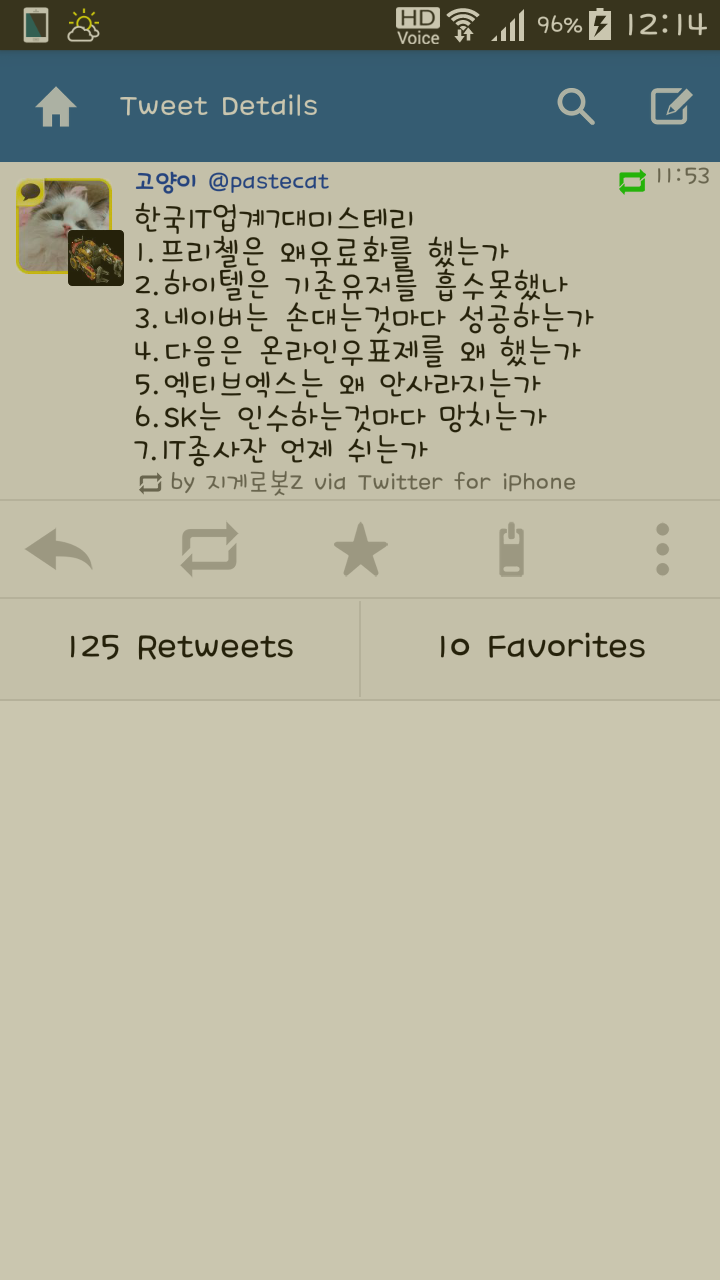
Task: Retweet this tweet
Action: pos(209,549)
